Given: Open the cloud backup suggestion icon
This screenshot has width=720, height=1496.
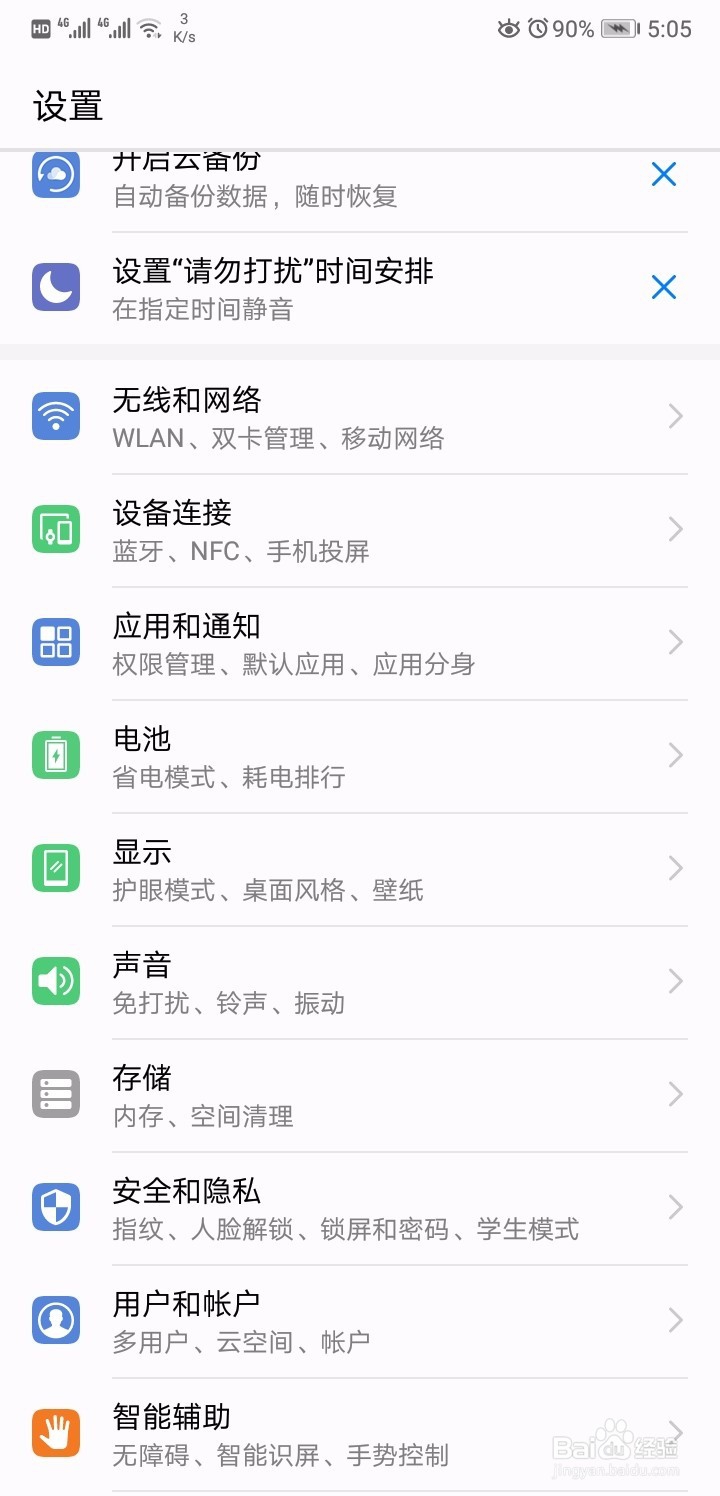Looking at the screenshot, I should coord(55,174).
